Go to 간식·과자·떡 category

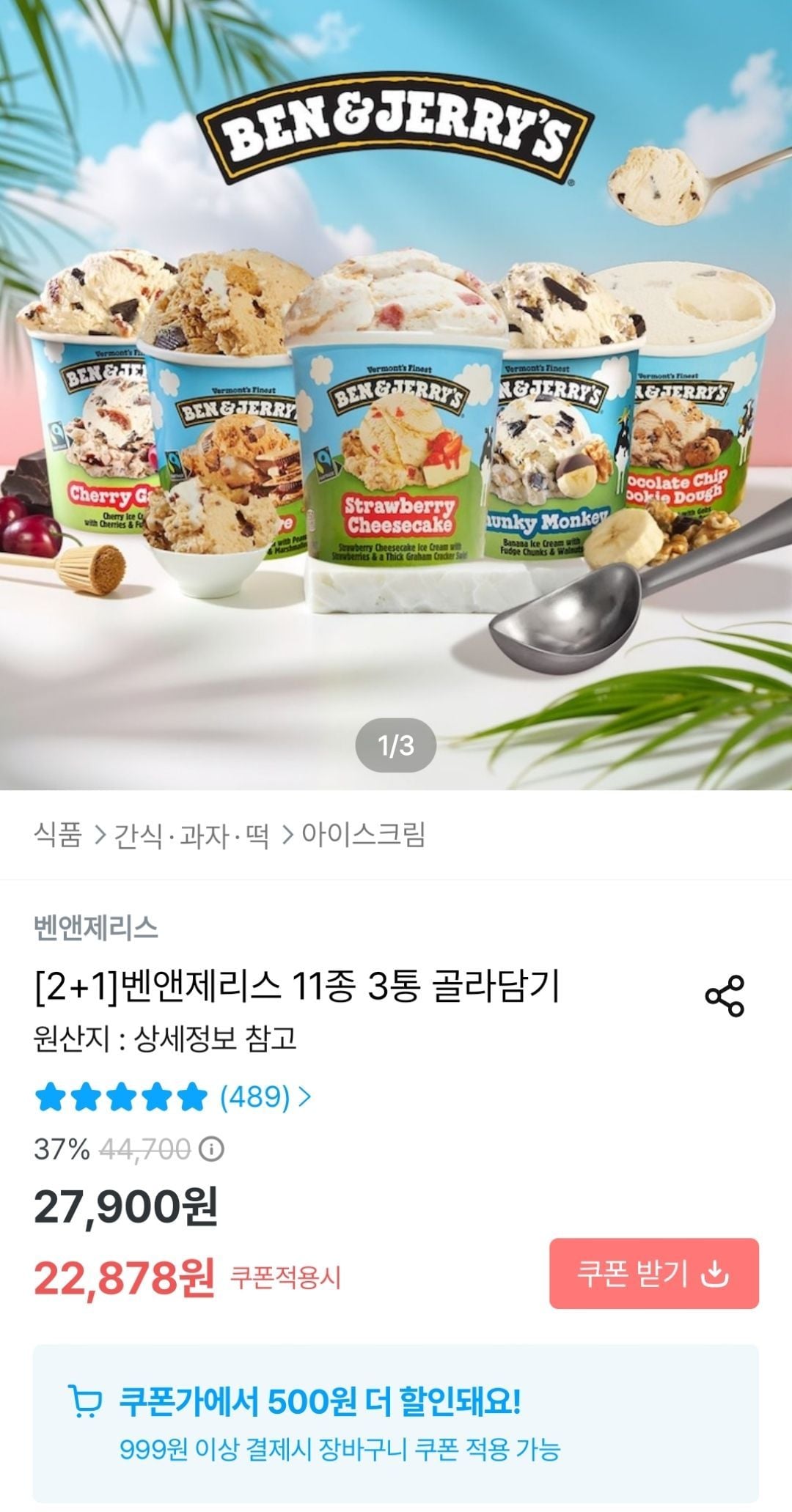pos(191,835)
